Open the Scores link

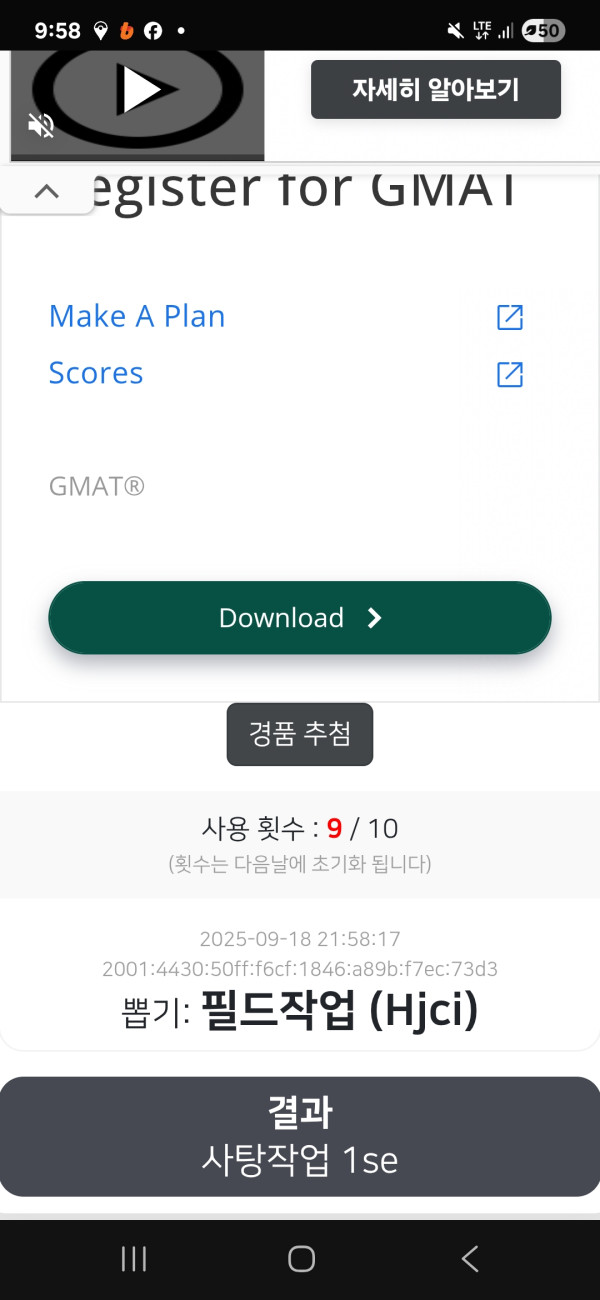point(96,374)
